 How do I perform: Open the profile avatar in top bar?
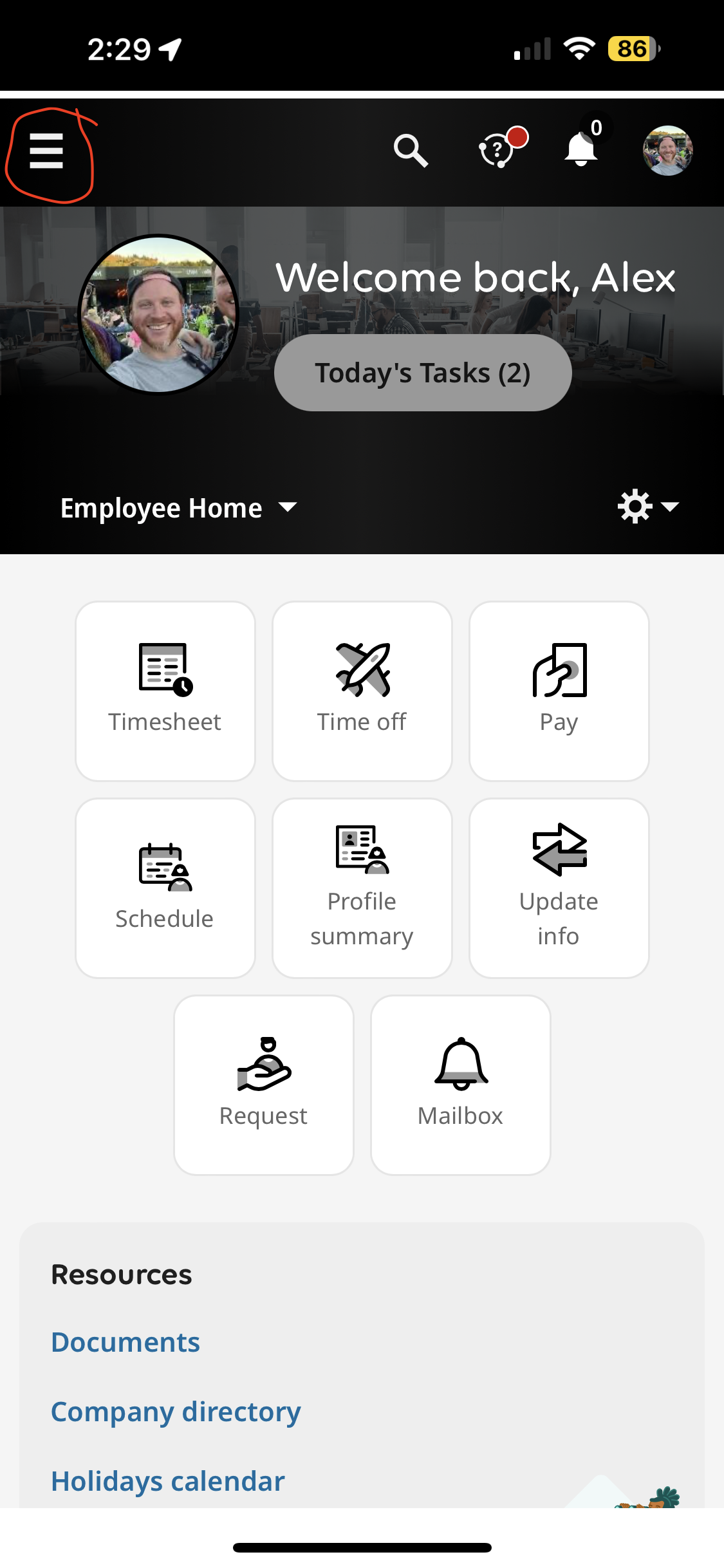pyautogui.click(x=667, y=151)
